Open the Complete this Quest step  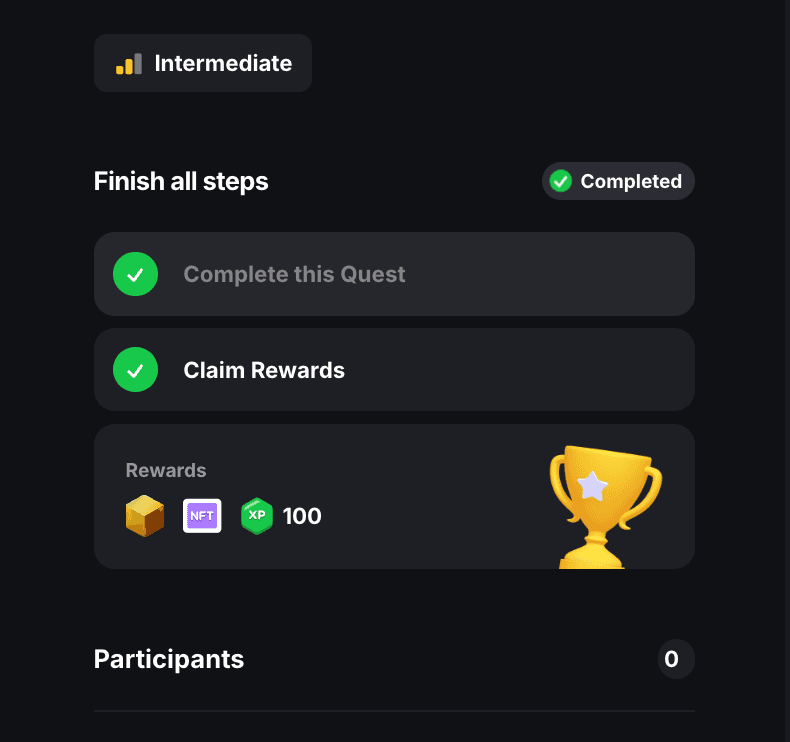tap(394, 274)
